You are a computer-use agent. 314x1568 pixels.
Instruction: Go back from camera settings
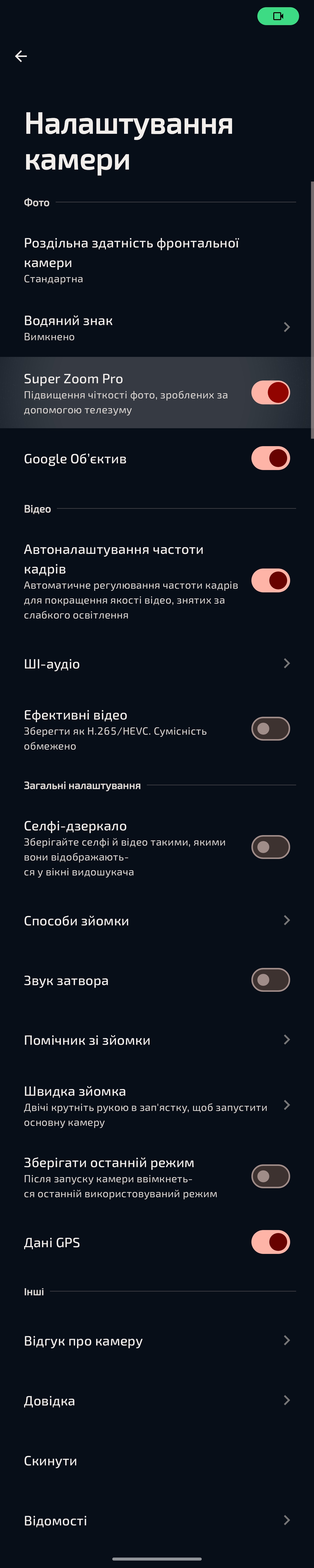click(21, 56)
